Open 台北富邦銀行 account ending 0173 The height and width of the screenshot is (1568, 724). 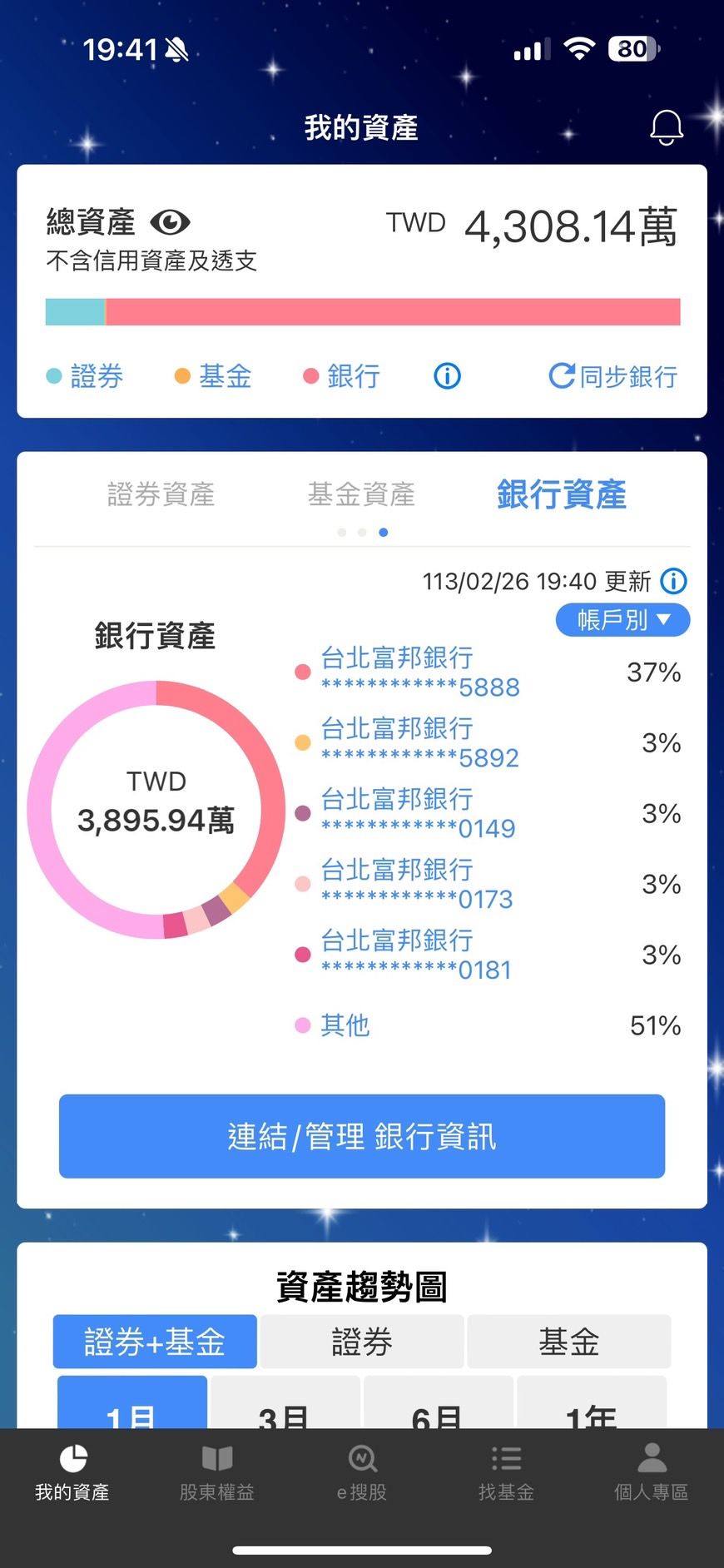pos(416,884)
